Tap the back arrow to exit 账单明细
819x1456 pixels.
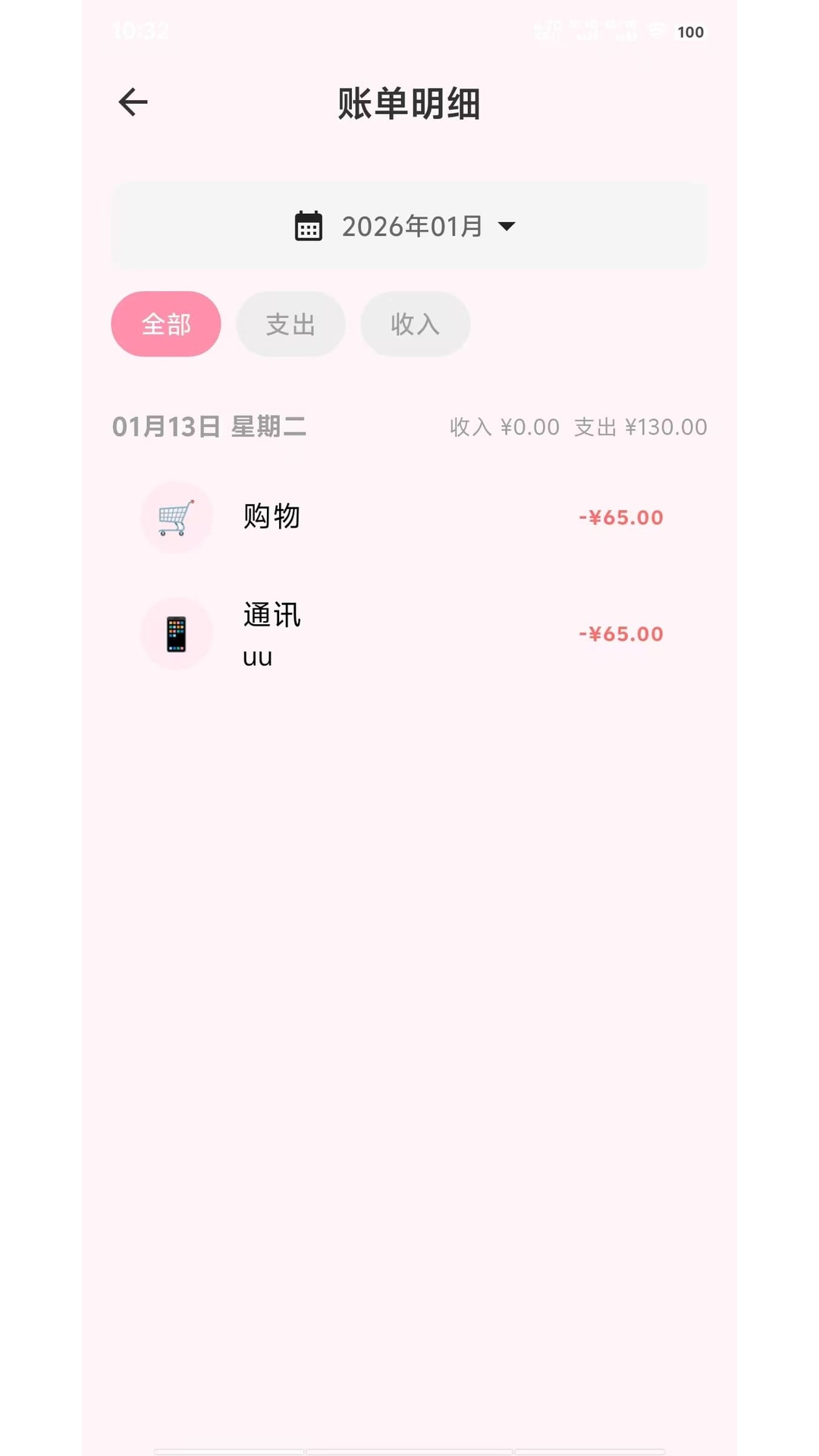133,102
